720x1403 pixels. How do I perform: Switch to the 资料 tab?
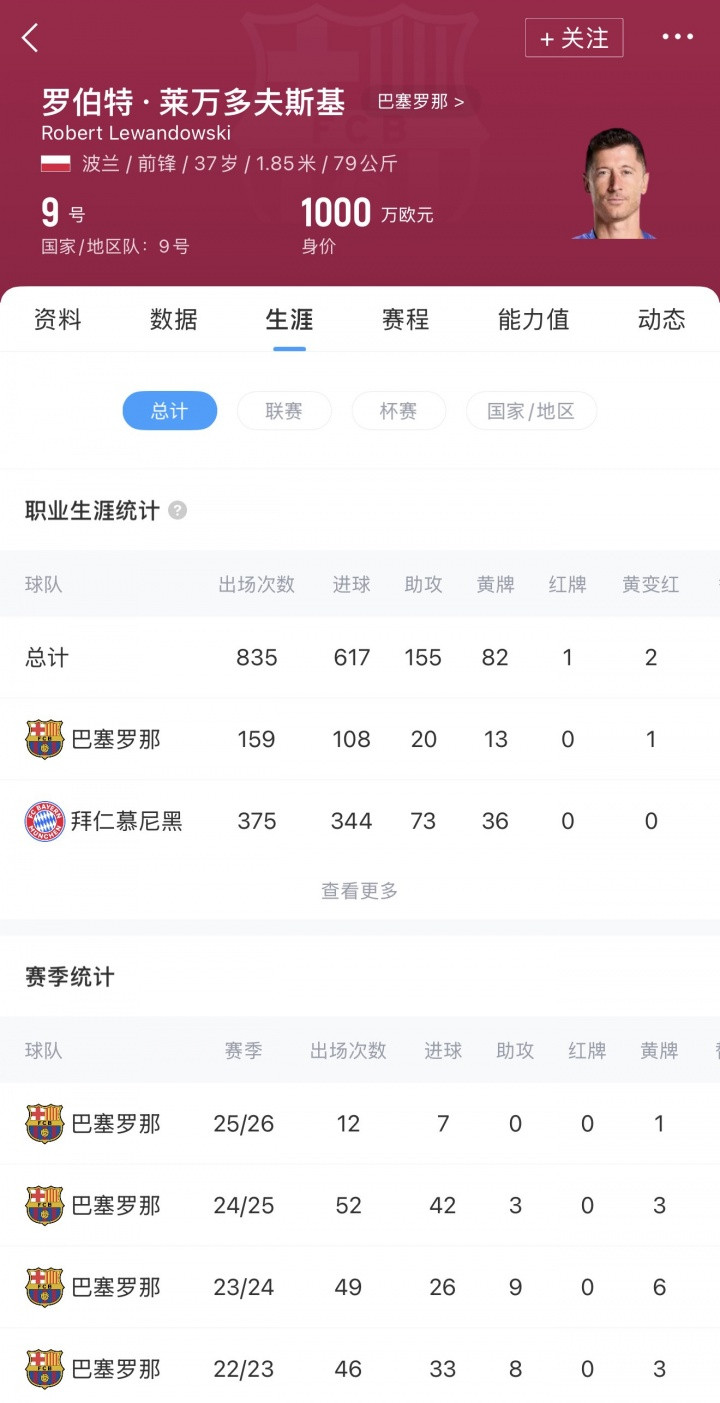point(58,320)
